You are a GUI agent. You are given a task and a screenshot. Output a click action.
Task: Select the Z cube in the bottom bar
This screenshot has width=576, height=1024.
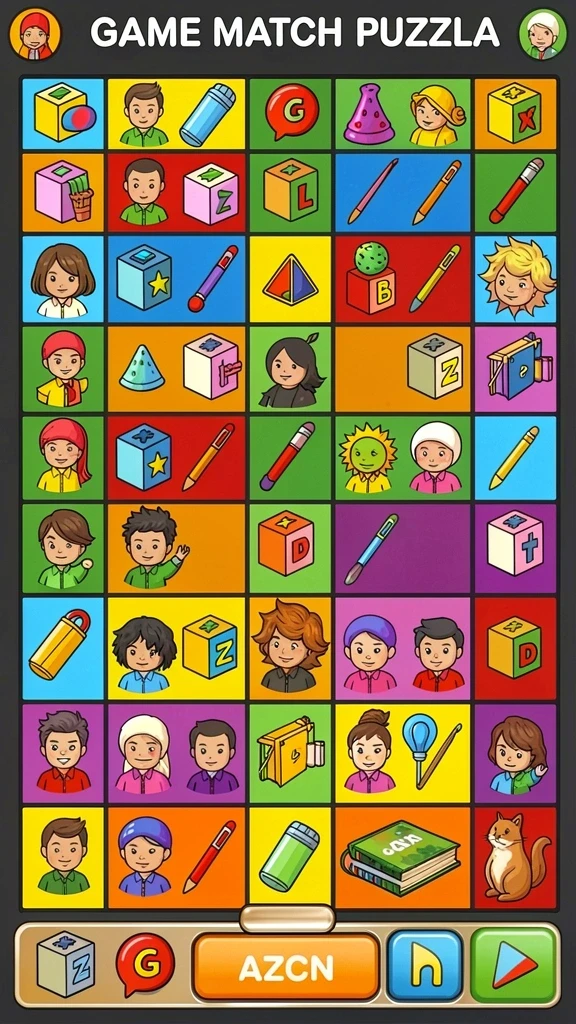click(x=65, y=964)
